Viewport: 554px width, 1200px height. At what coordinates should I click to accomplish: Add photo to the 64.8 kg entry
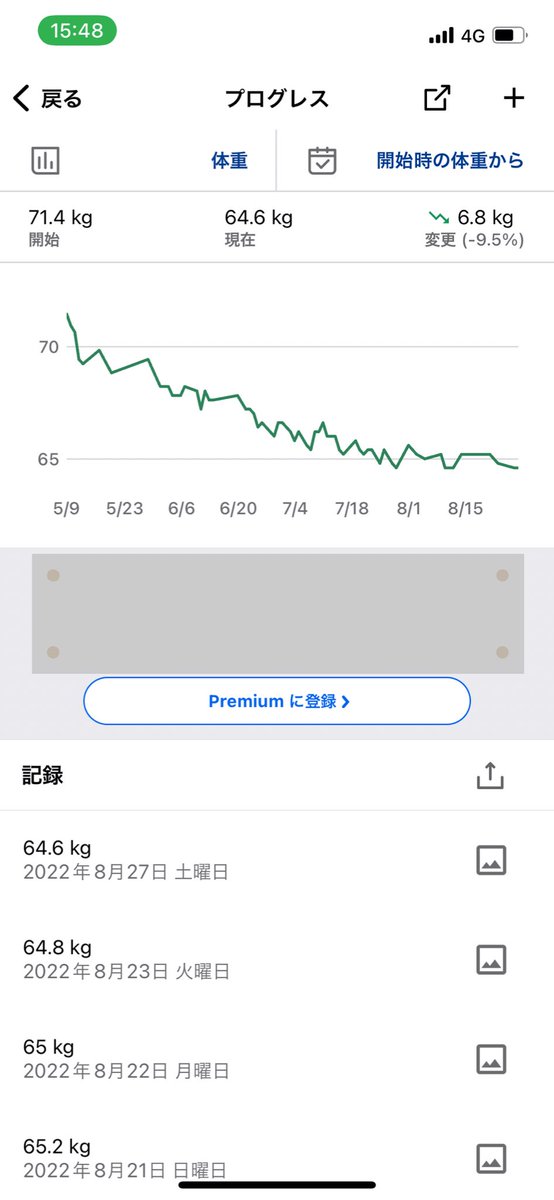491,960
